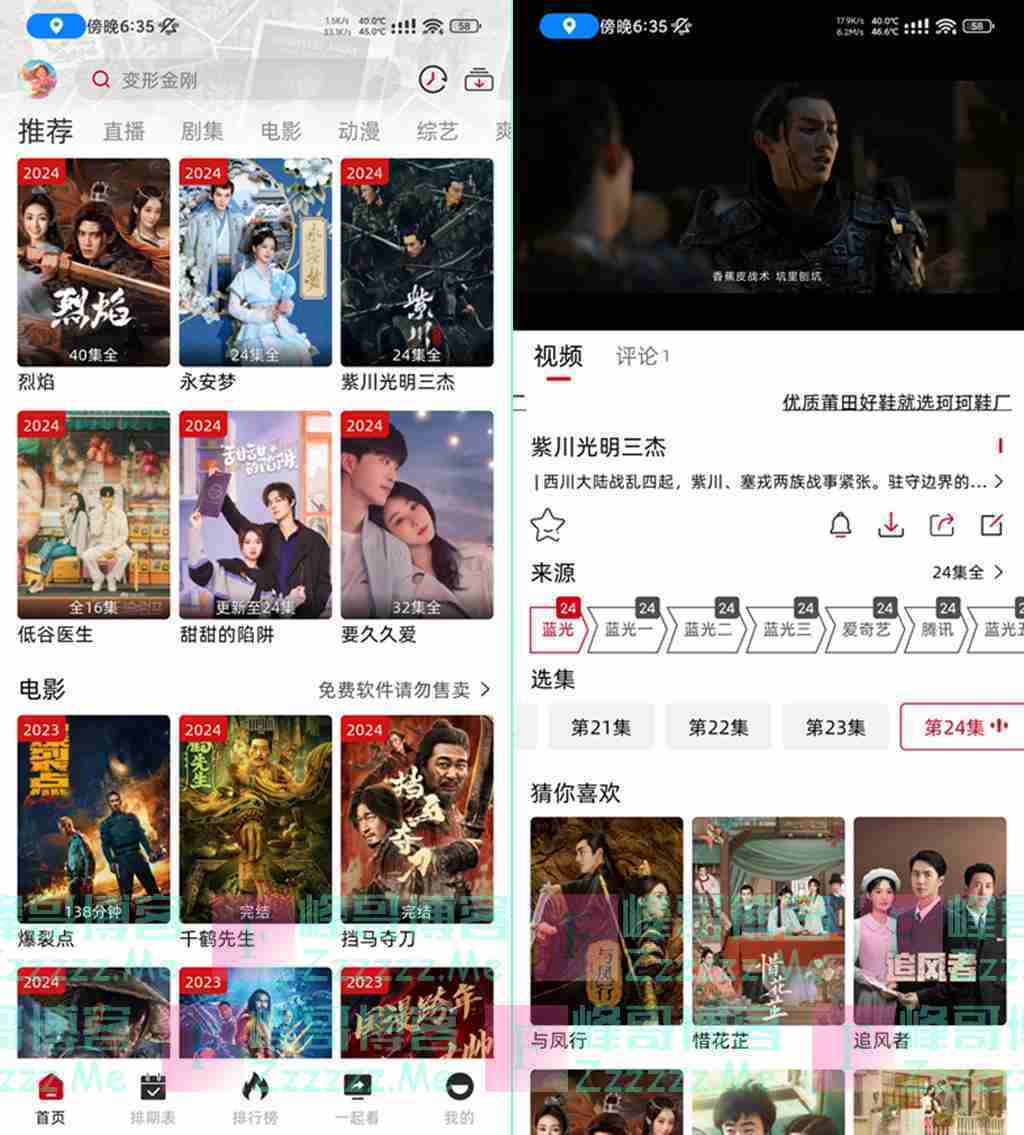
Task: Open the downloads icon in the top bar
Action: click(480, 80)
